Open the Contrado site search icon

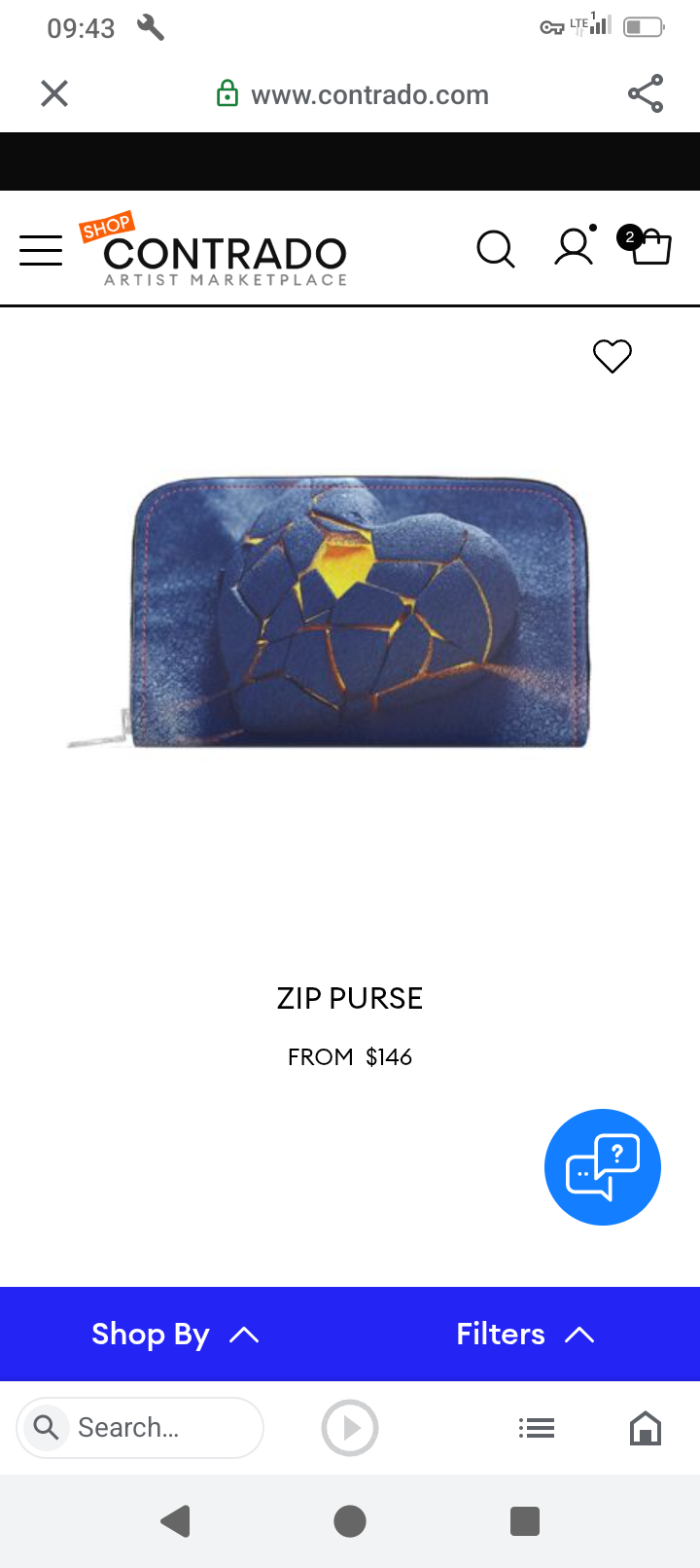[x=495, y=249]
